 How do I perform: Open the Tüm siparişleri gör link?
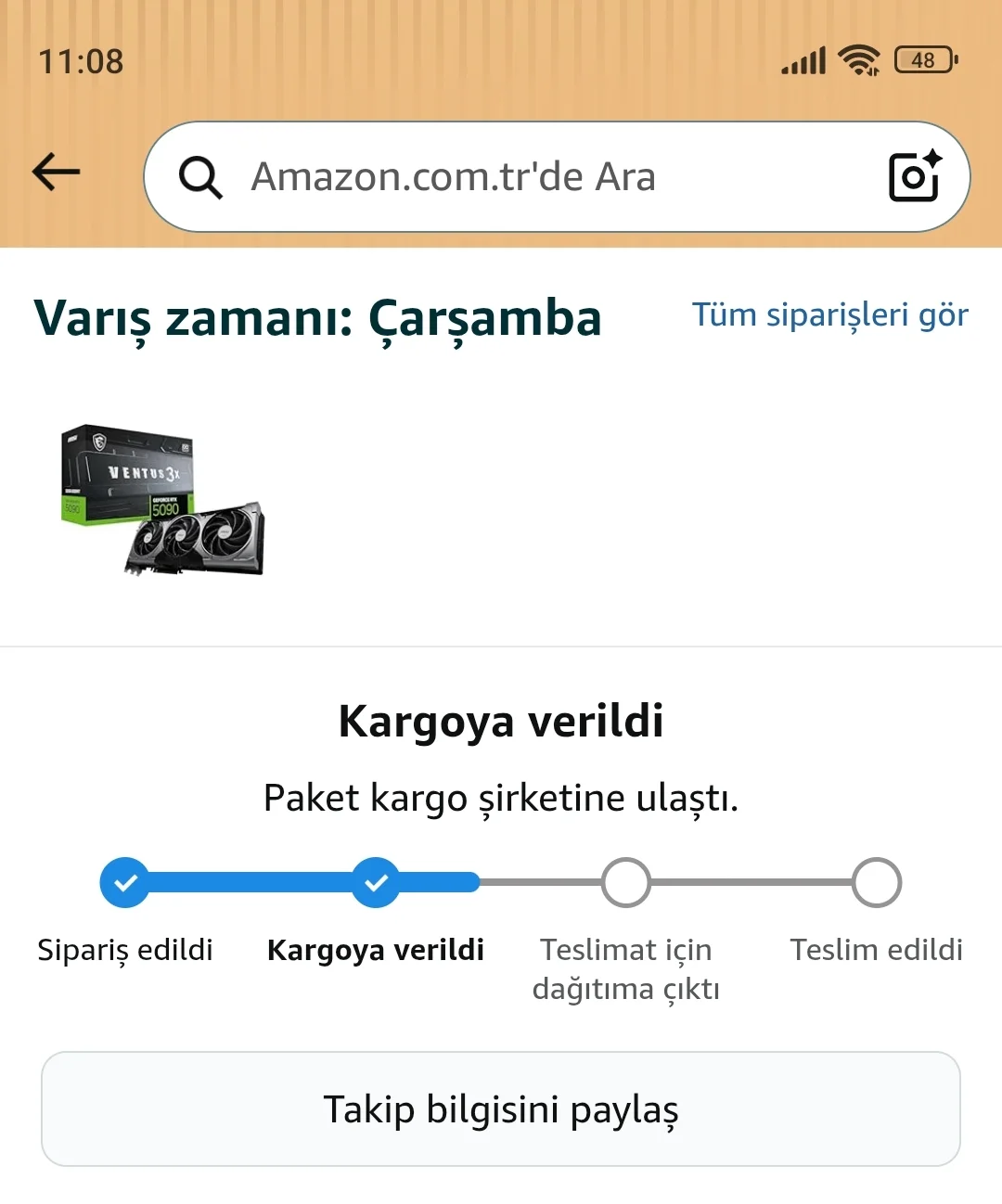click(829, 315)
